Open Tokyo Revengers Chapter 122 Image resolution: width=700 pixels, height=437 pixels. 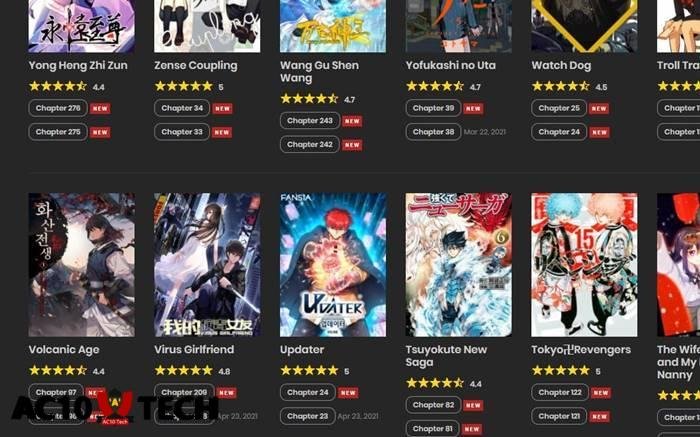[560, 393]
